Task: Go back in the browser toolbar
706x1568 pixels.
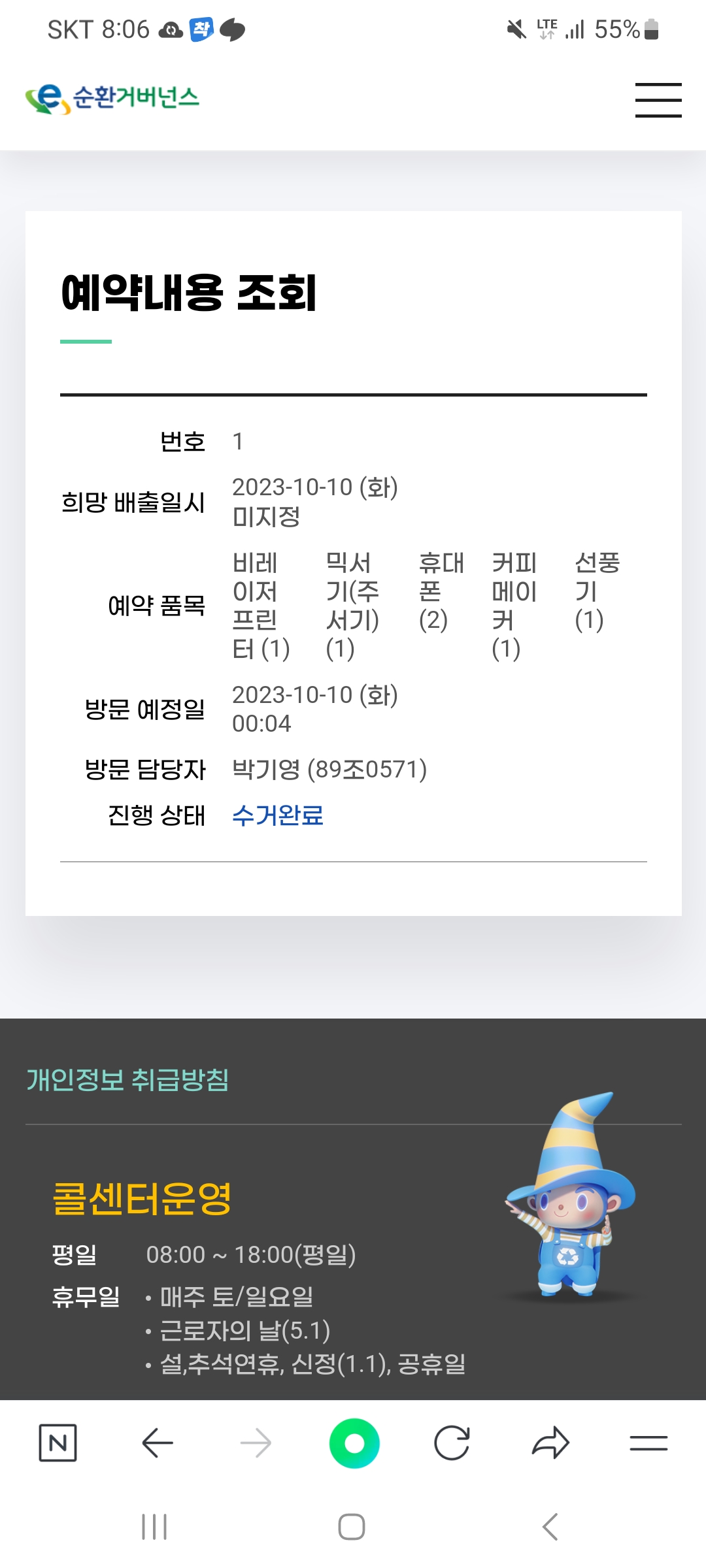Action: point(157,1443)
